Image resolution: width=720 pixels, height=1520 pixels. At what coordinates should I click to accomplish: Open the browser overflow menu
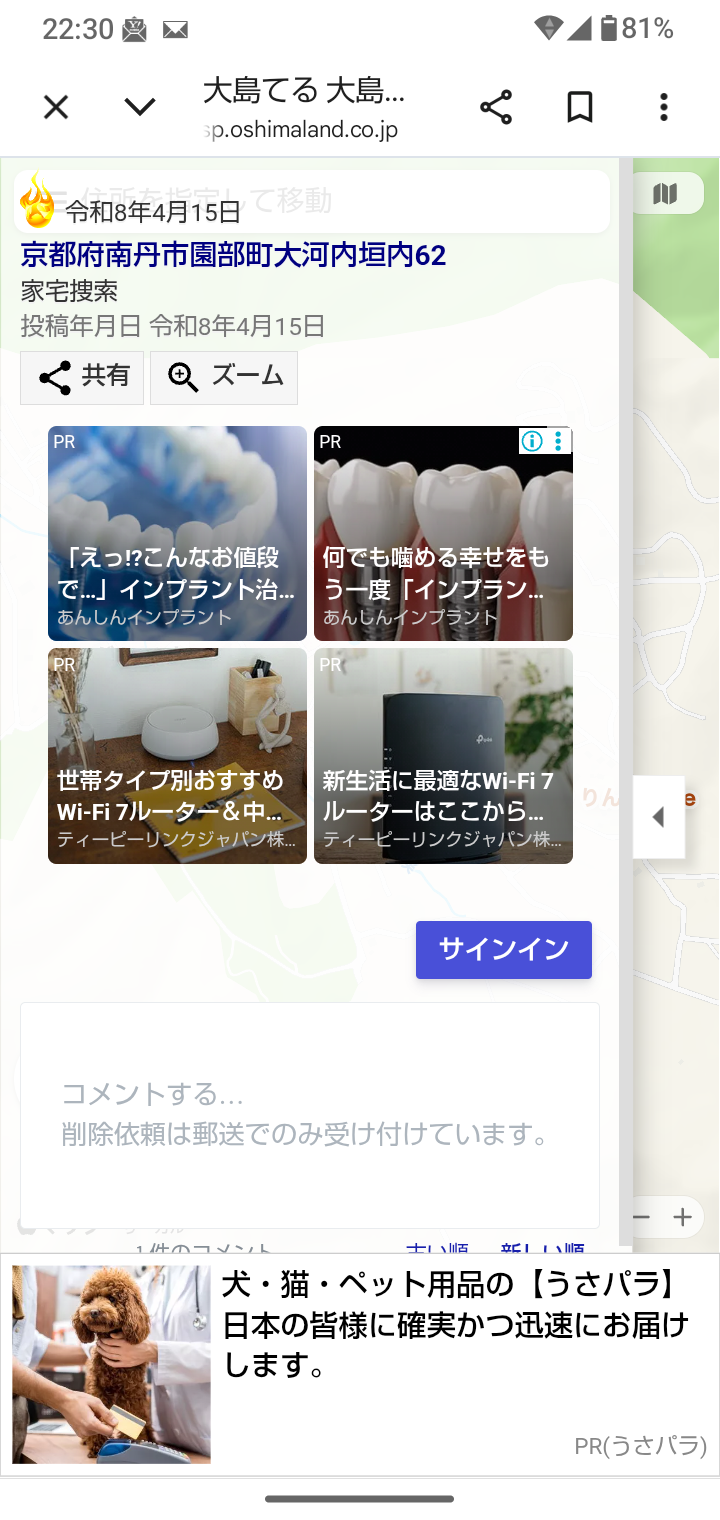(664, 107)
